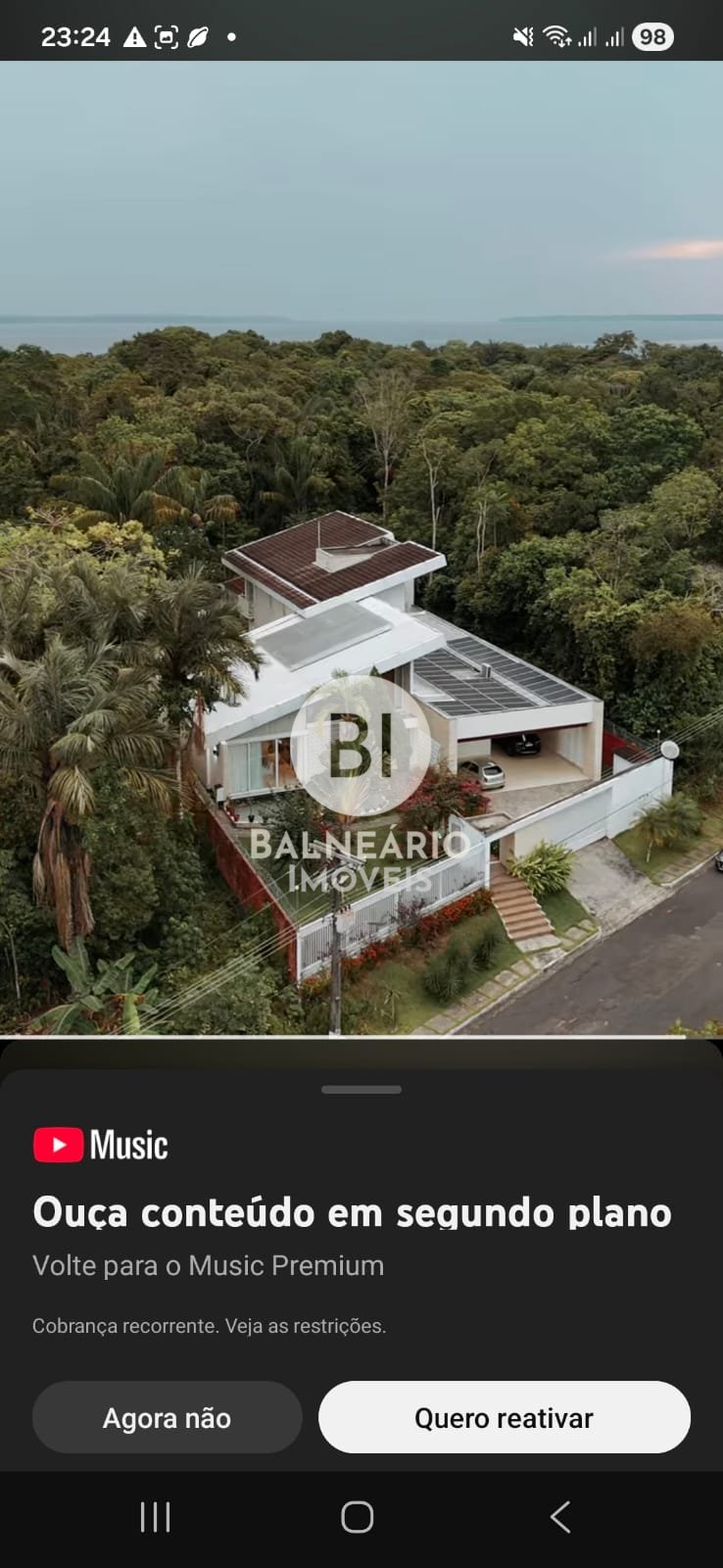Tap Quero reativar to resubscribe
Image resolution: width=723 pixels, height=1568 pixels.
[504, 1417]
